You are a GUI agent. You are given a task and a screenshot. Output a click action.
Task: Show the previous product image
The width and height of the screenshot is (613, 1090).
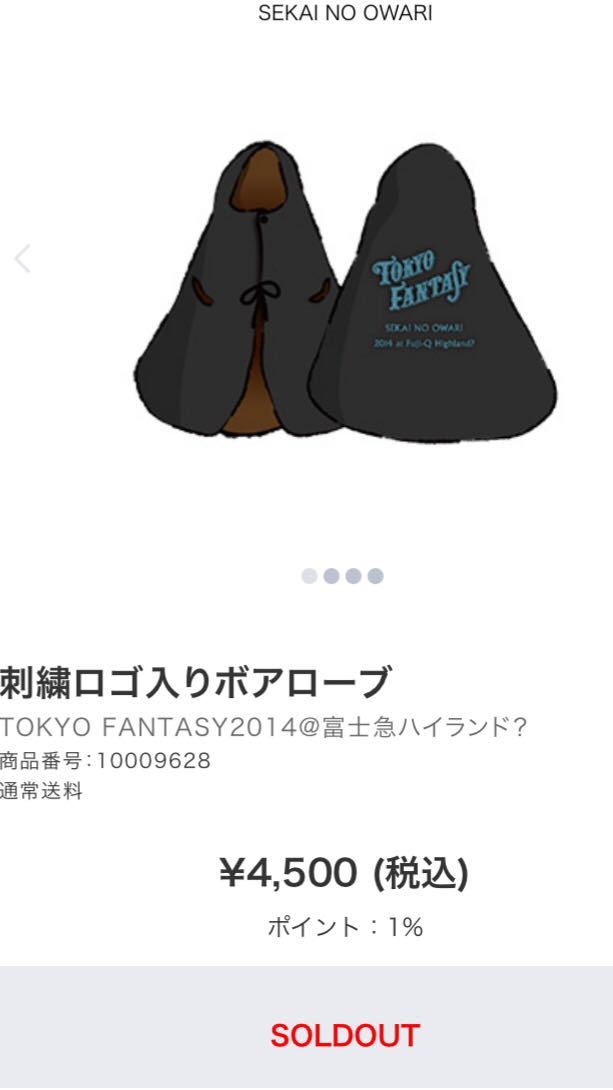coord(23,259)
